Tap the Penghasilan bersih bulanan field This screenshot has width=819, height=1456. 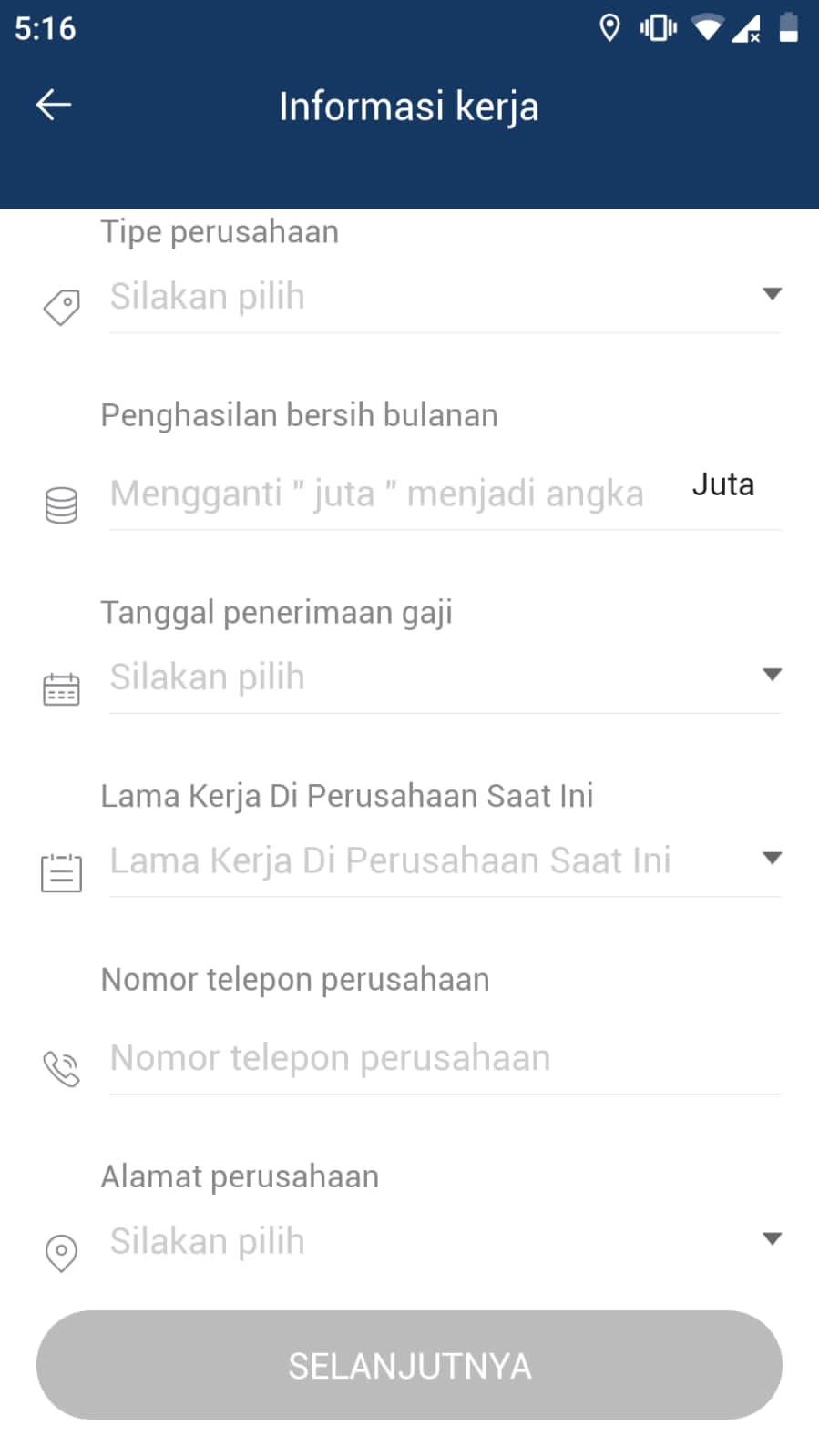tap(392, 494)
